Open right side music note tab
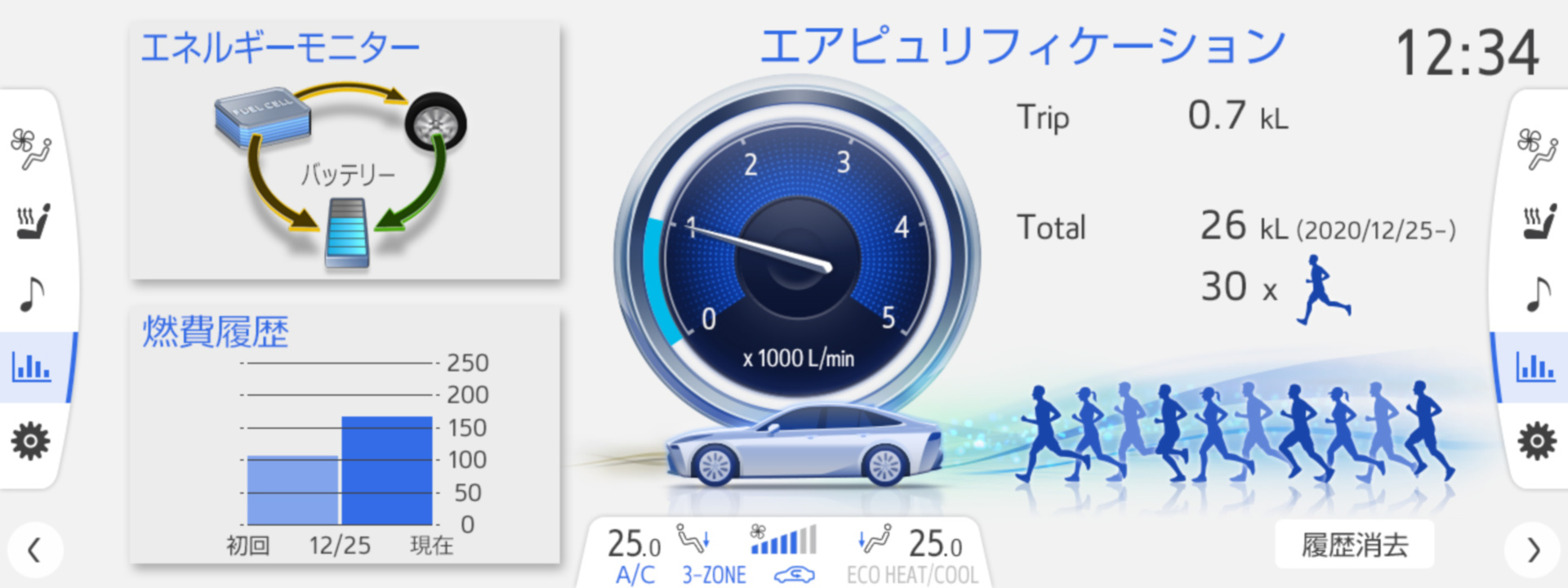 [1538, 294]
